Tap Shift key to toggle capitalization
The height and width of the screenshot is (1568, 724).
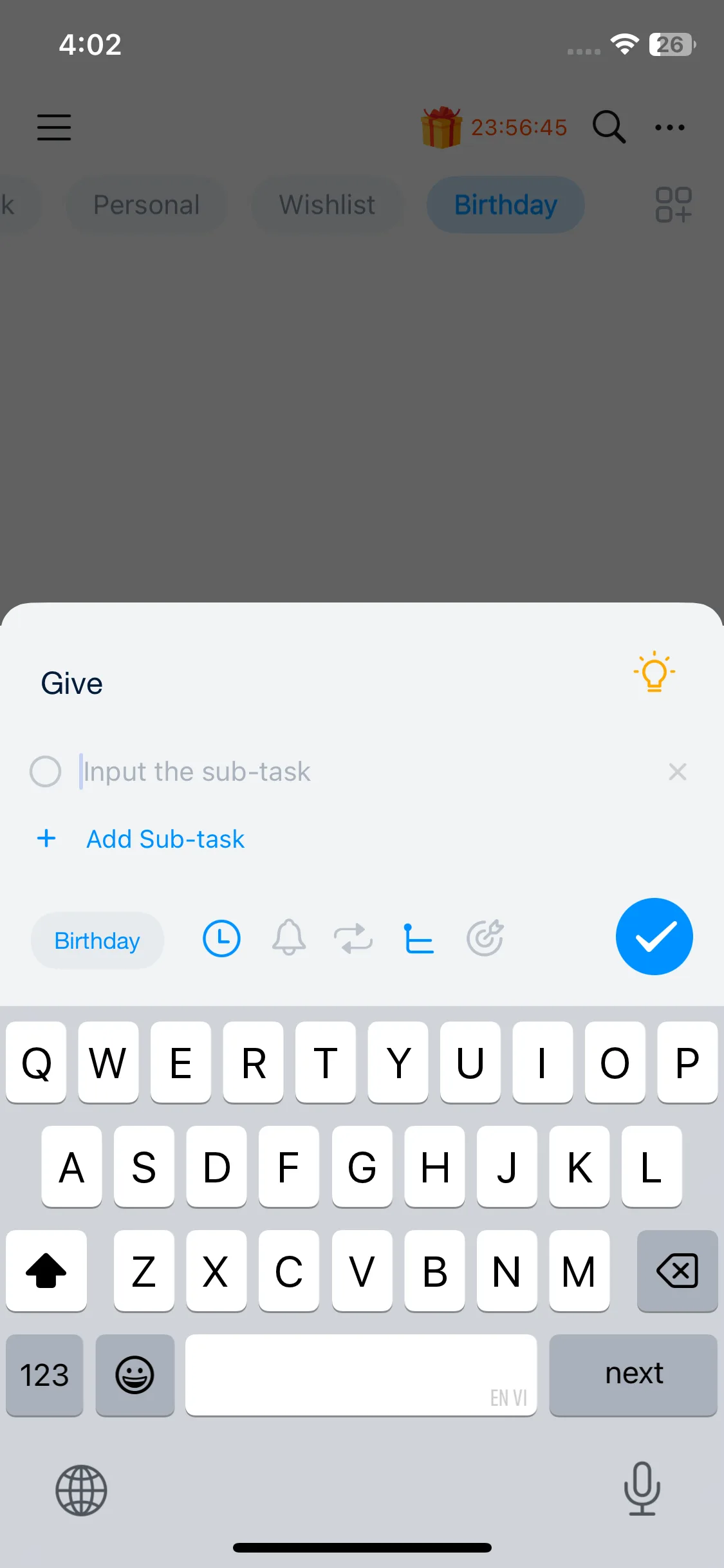pyautogui.click(x=46, y=1271)
